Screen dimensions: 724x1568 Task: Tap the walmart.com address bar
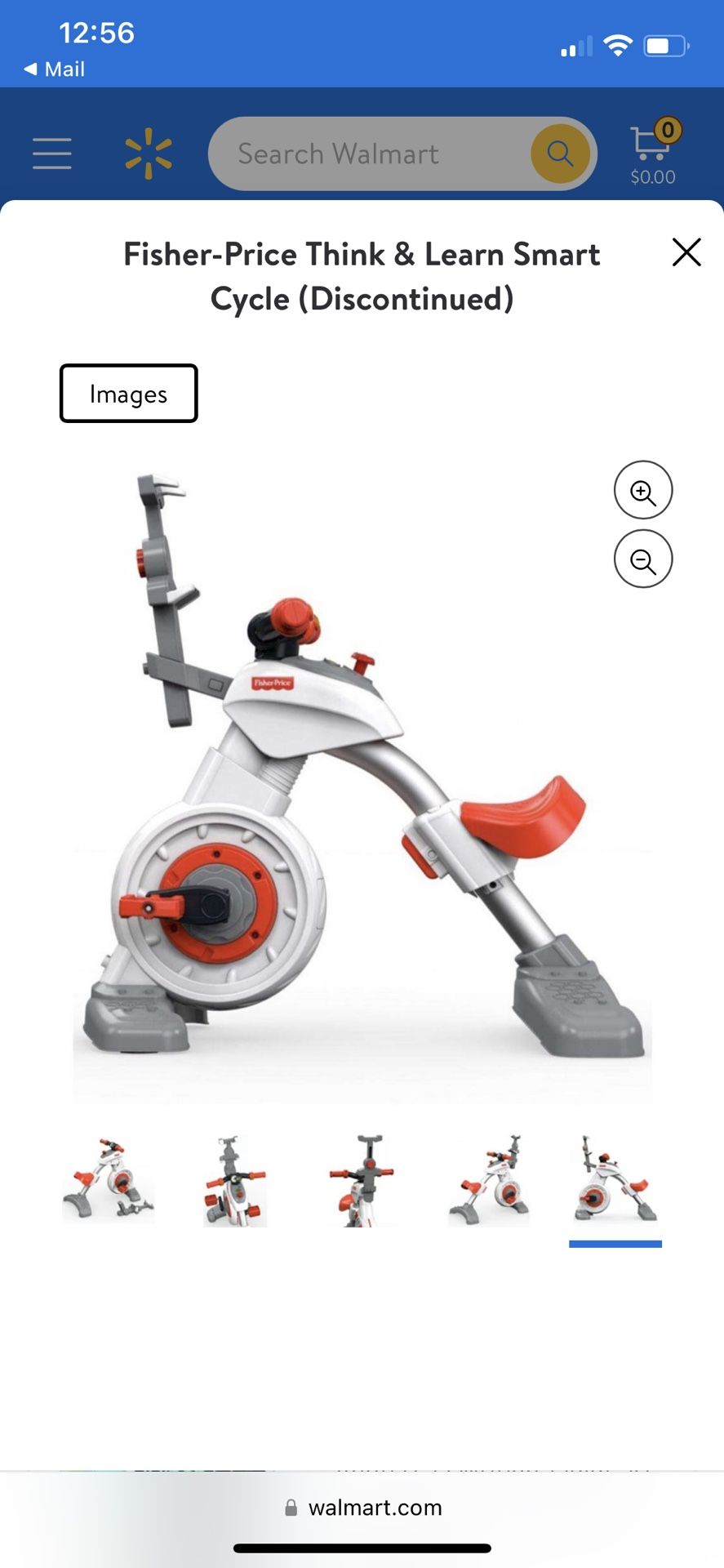coord(362,1508)
